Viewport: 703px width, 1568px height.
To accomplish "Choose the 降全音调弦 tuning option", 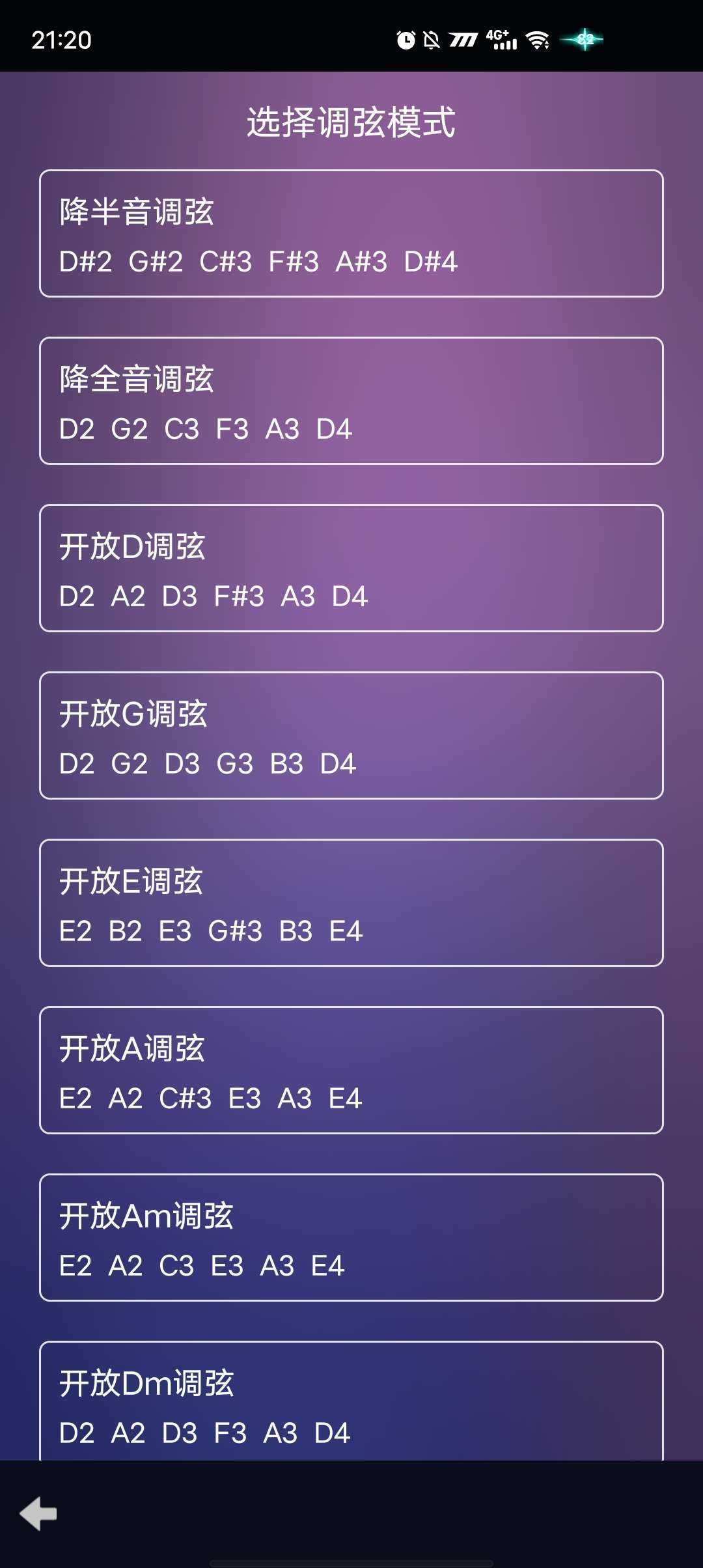I will [351, 401].
